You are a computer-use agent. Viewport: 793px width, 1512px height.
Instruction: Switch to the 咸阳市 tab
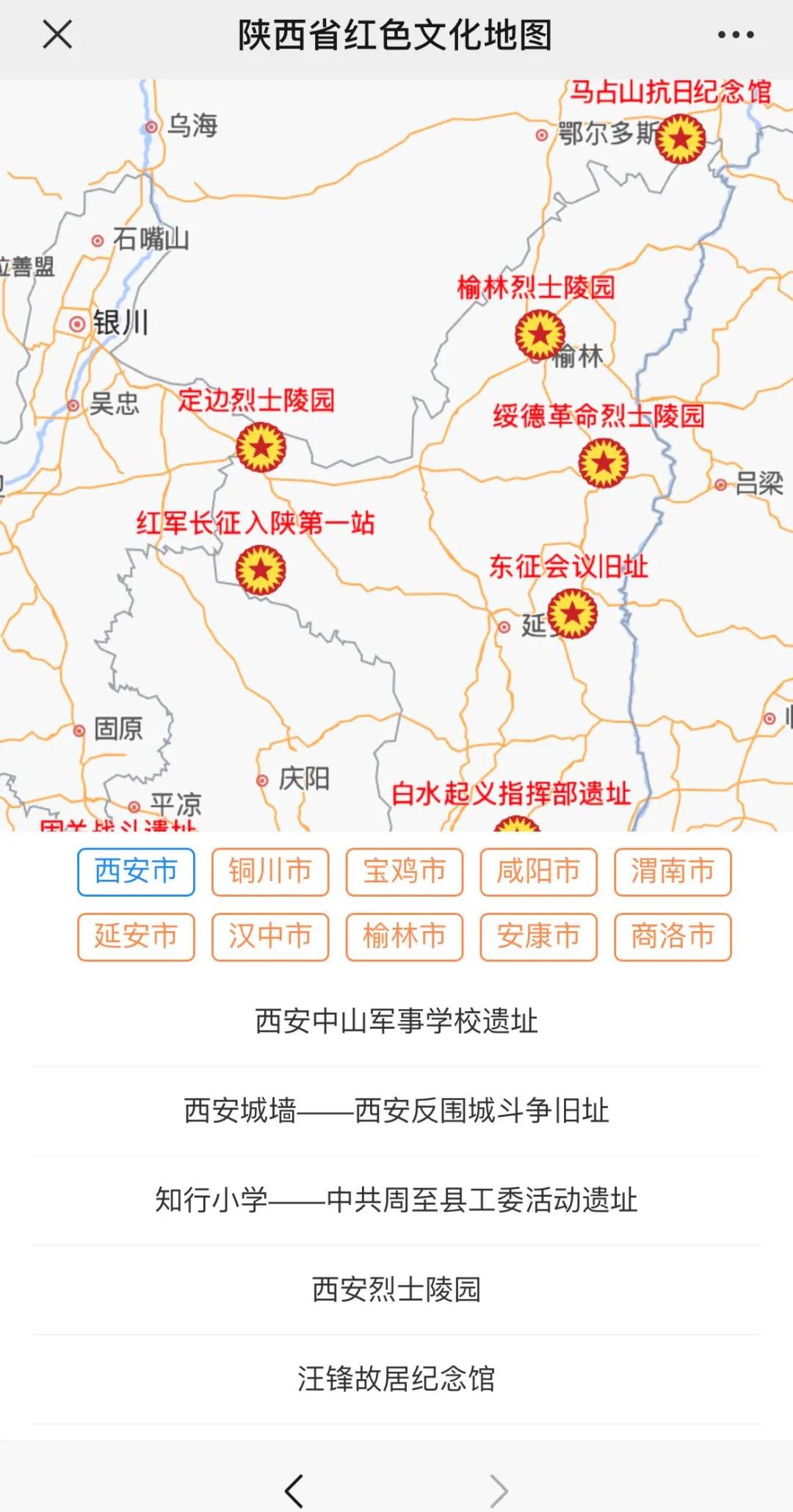click(x=538, y=872)
